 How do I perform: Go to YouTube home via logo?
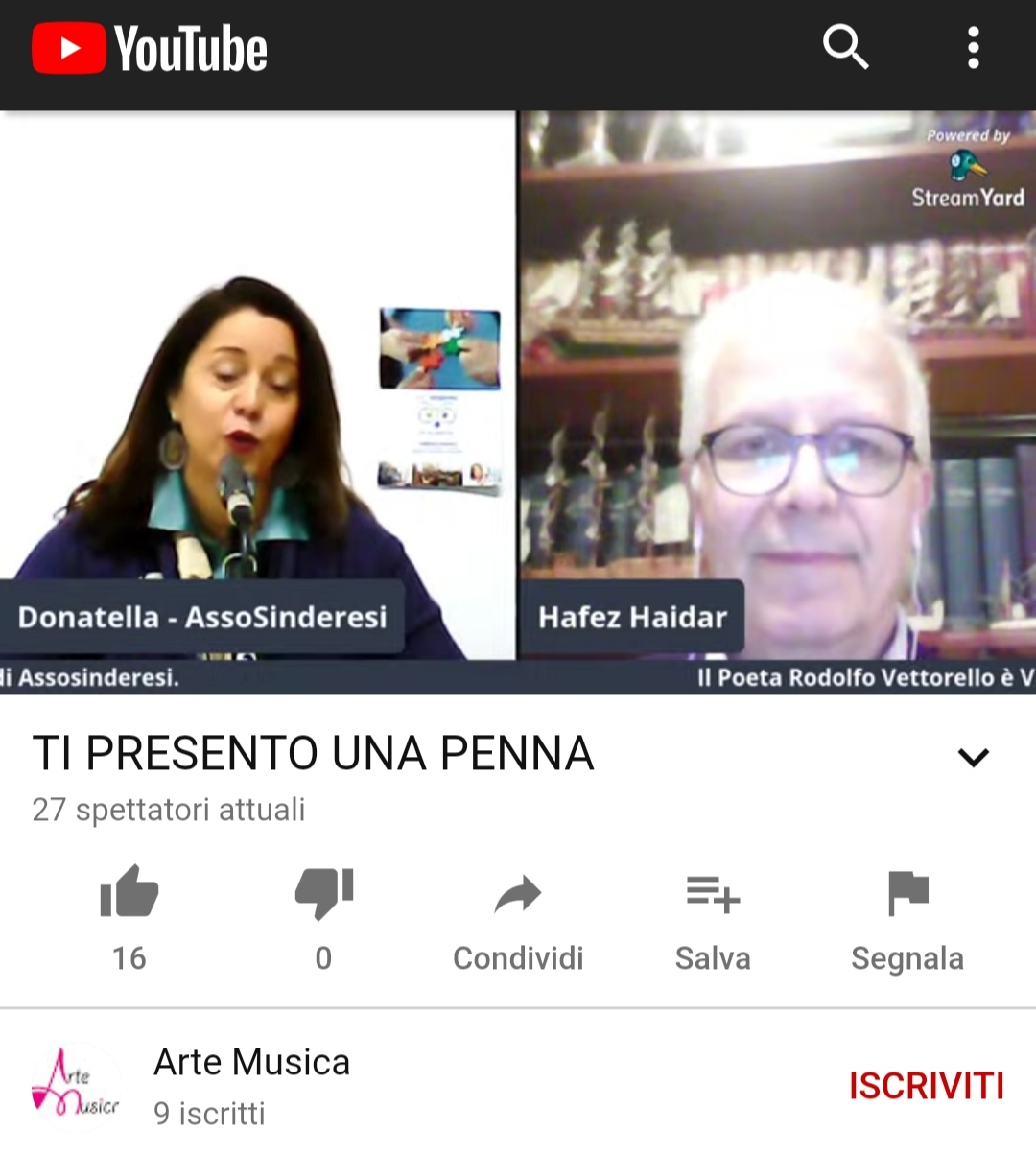point(150,49)
